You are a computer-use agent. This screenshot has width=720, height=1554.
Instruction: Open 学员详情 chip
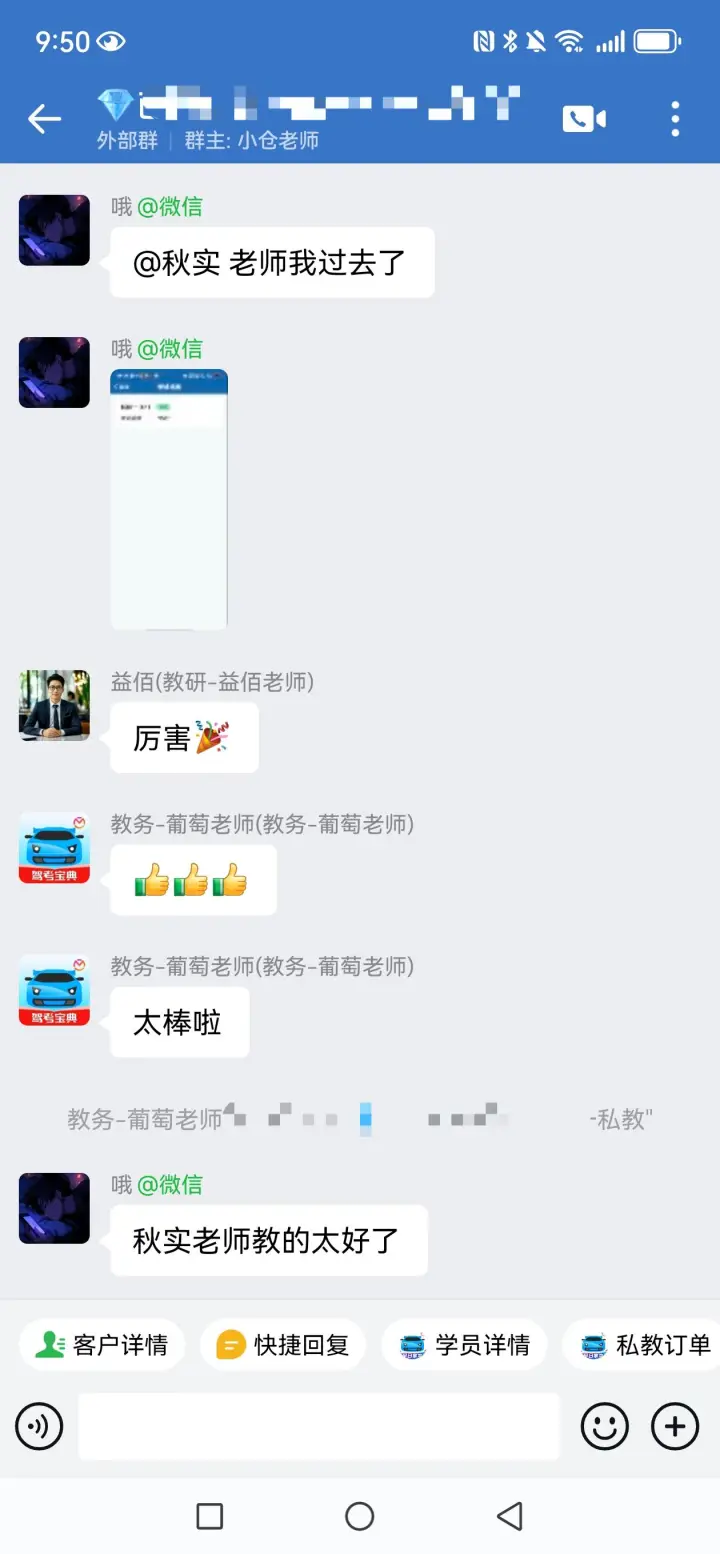(x=464, y=1345)
